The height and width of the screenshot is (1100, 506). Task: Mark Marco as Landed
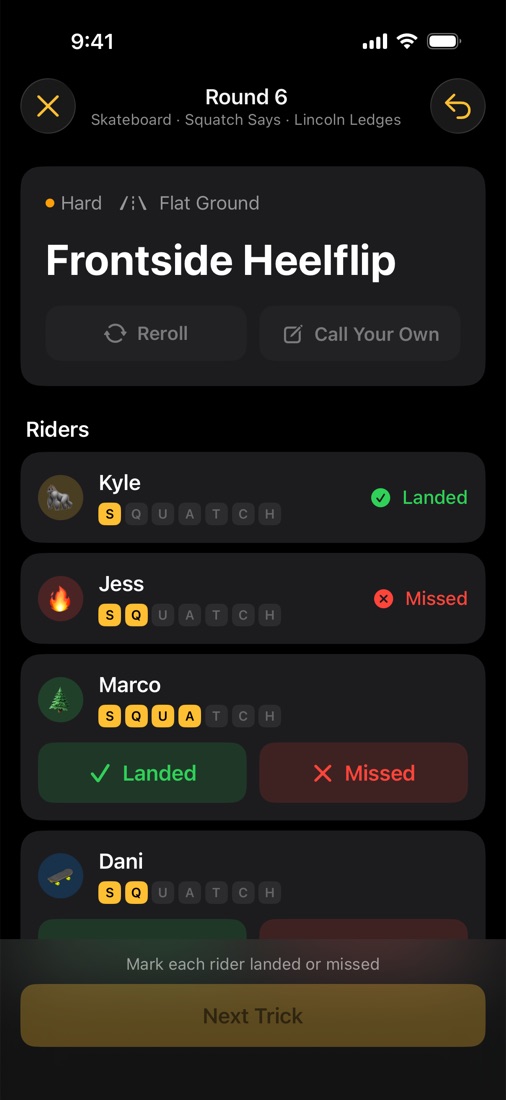tap(142, 772)
